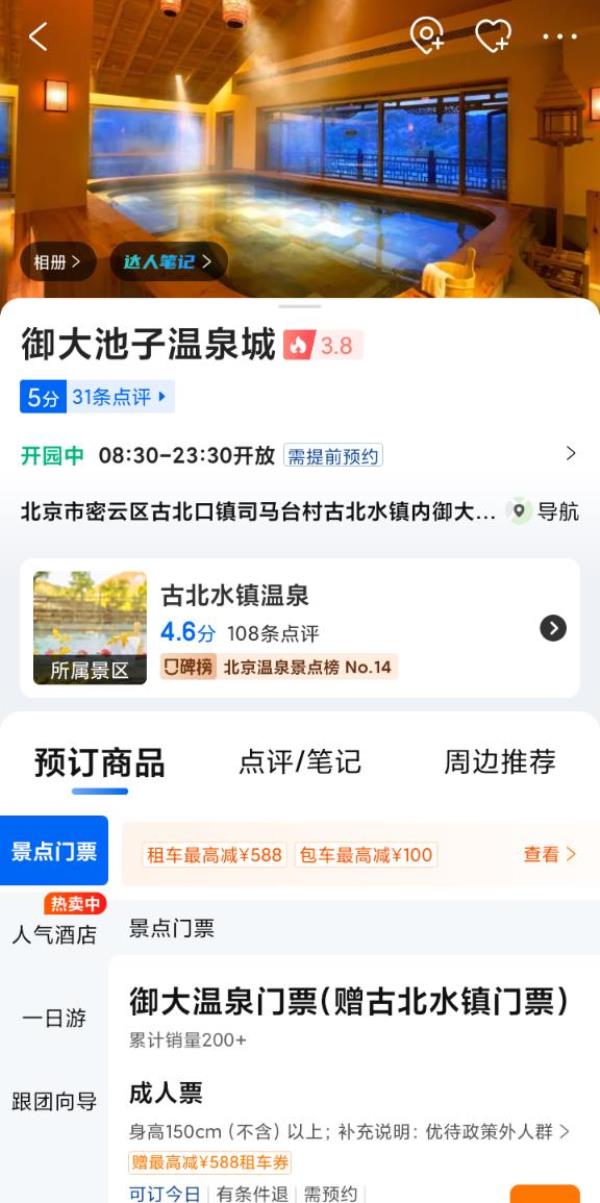Open the 相册 photo album
The height and width of the screenshot is (1203, 600).
point(58,262)
